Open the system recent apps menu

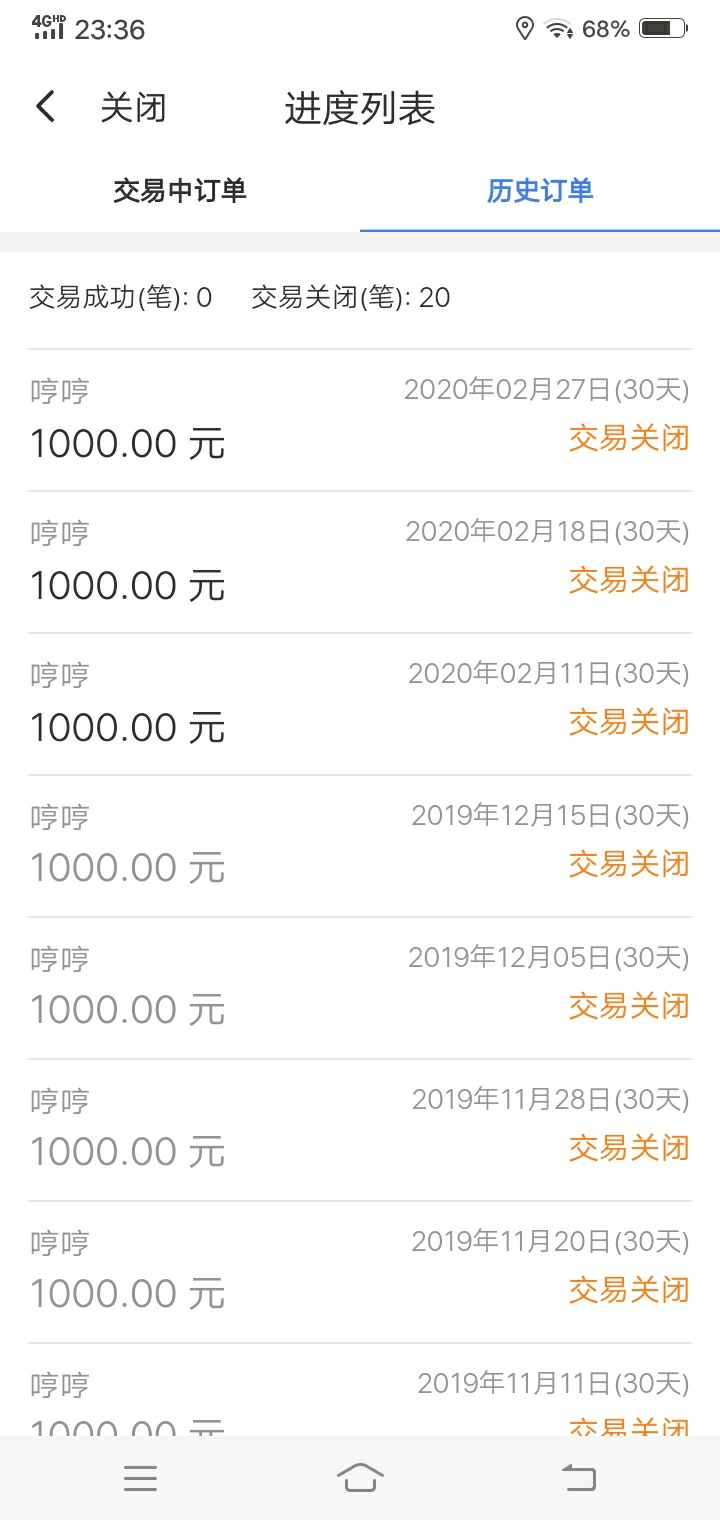[140, 1478]
